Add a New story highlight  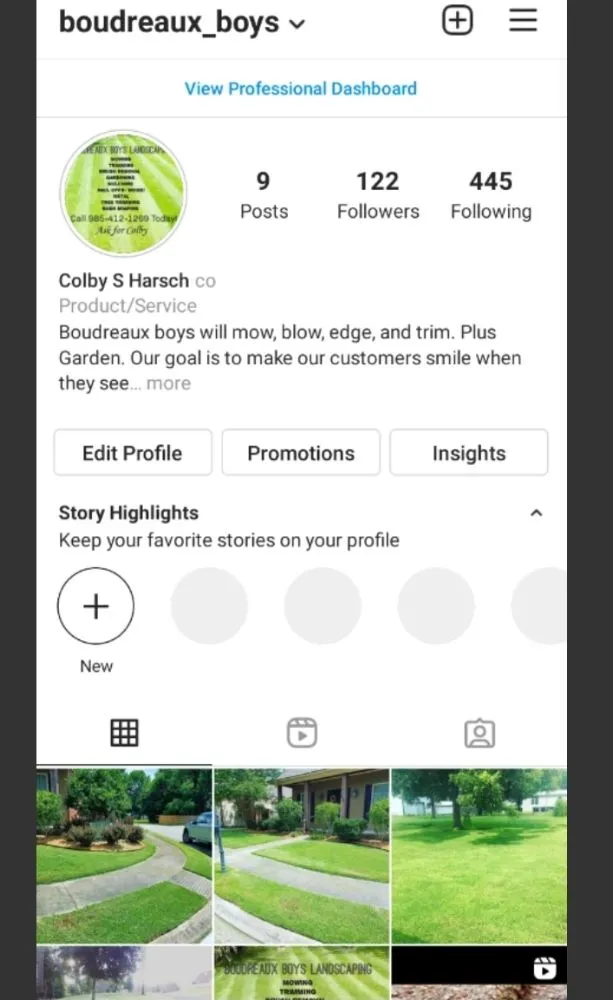click(96, 606)
